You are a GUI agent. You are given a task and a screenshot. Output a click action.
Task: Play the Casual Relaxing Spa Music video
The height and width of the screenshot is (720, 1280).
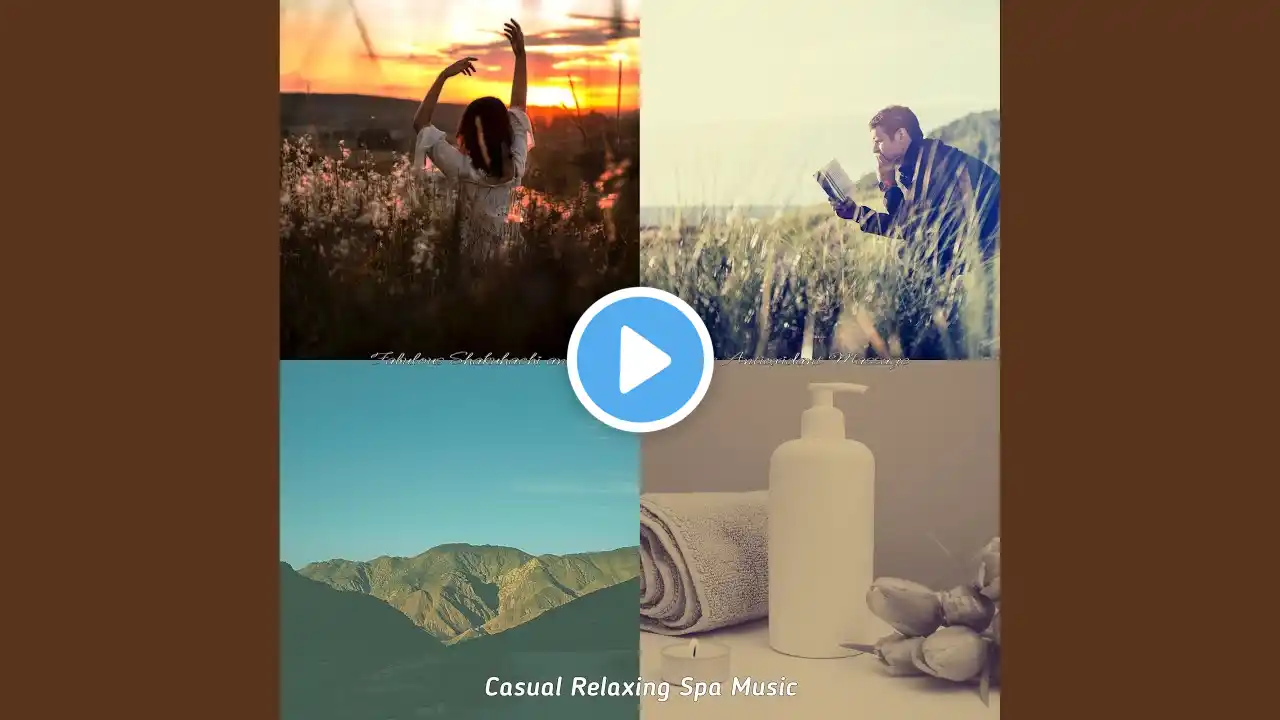point(640,360)
